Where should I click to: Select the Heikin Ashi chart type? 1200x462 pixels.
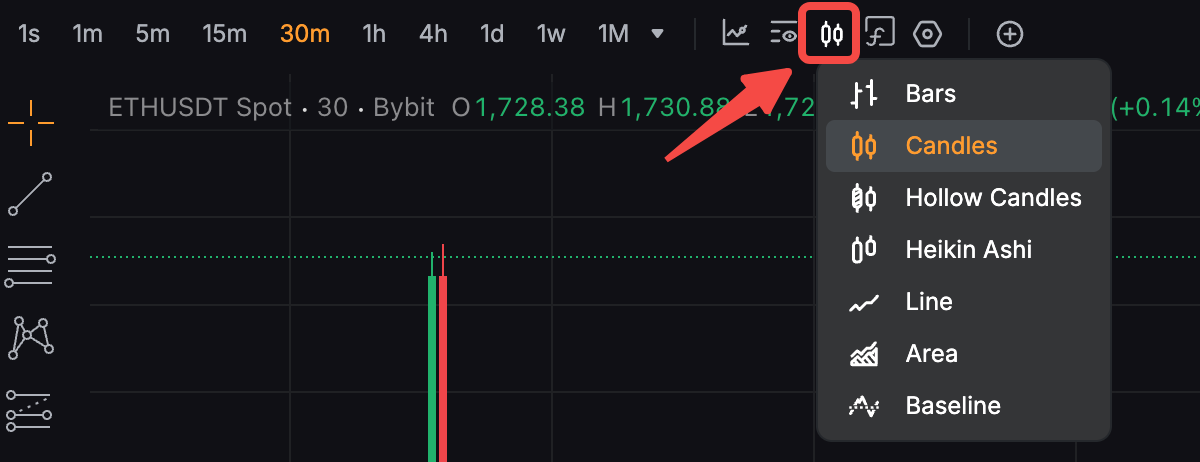click(964, 250)
